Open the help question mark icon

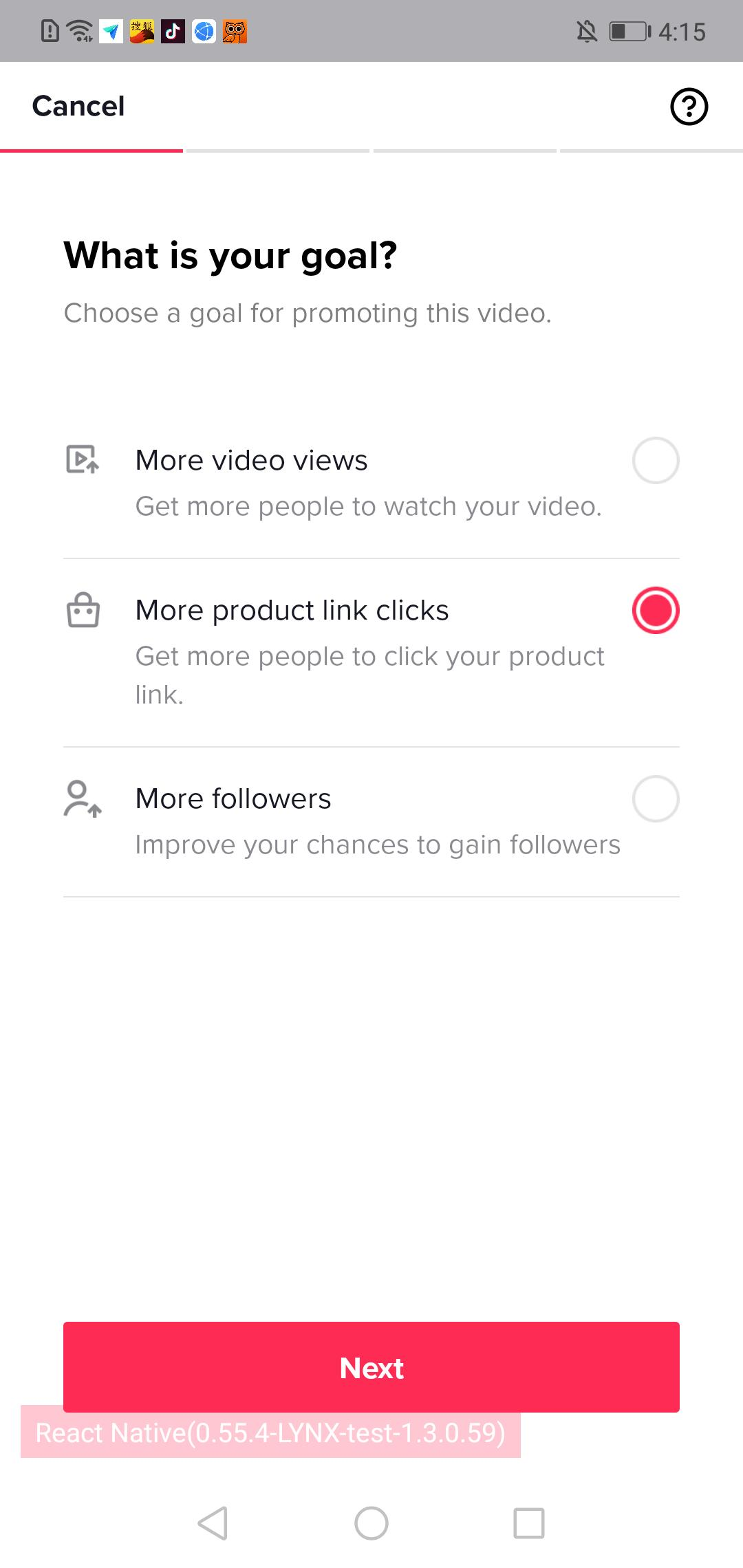tap(689, 107)
